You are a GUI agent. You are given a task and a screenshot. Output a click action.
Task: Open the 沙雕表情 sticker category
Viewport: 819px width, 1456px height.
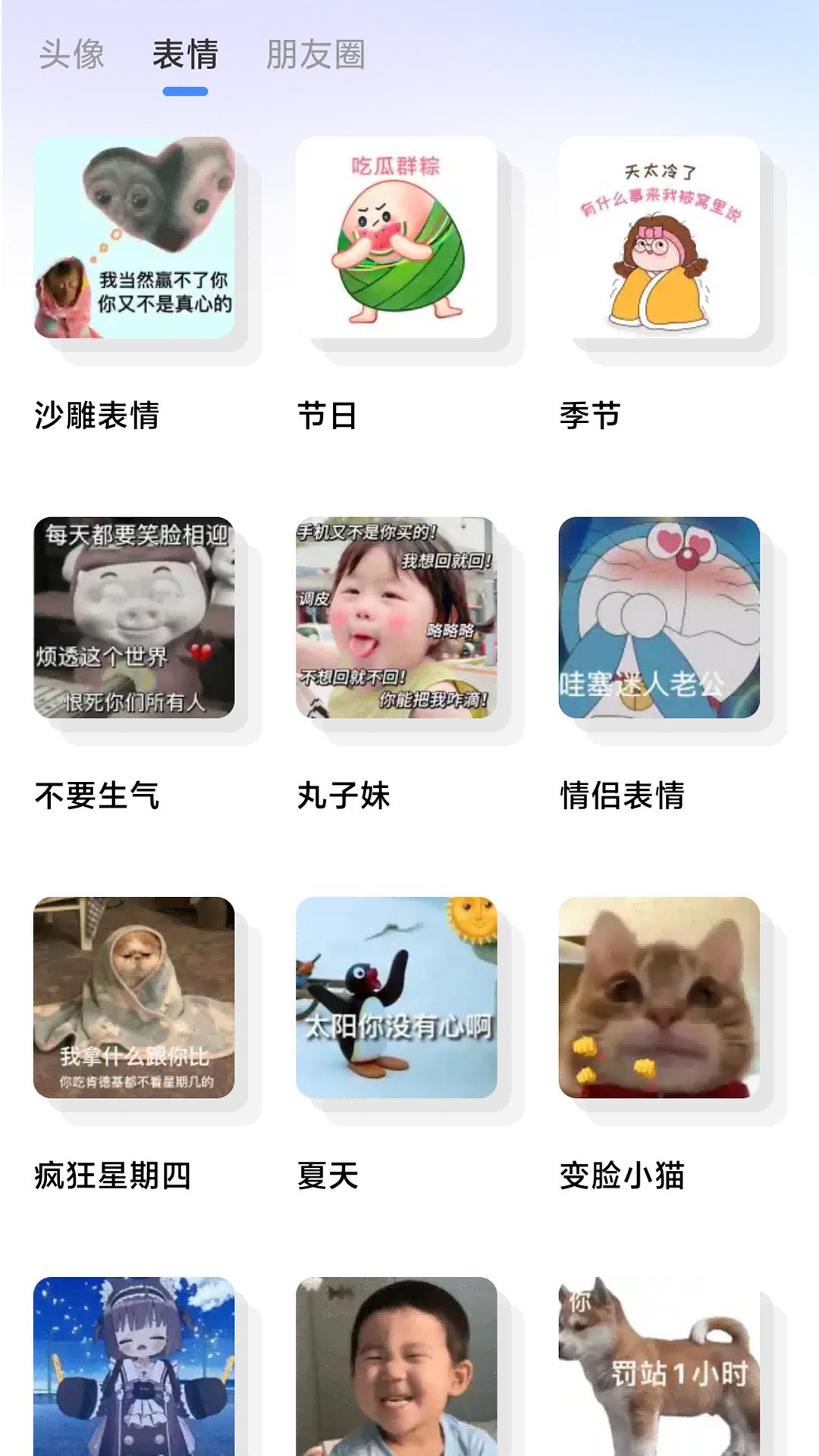[134, 238]
